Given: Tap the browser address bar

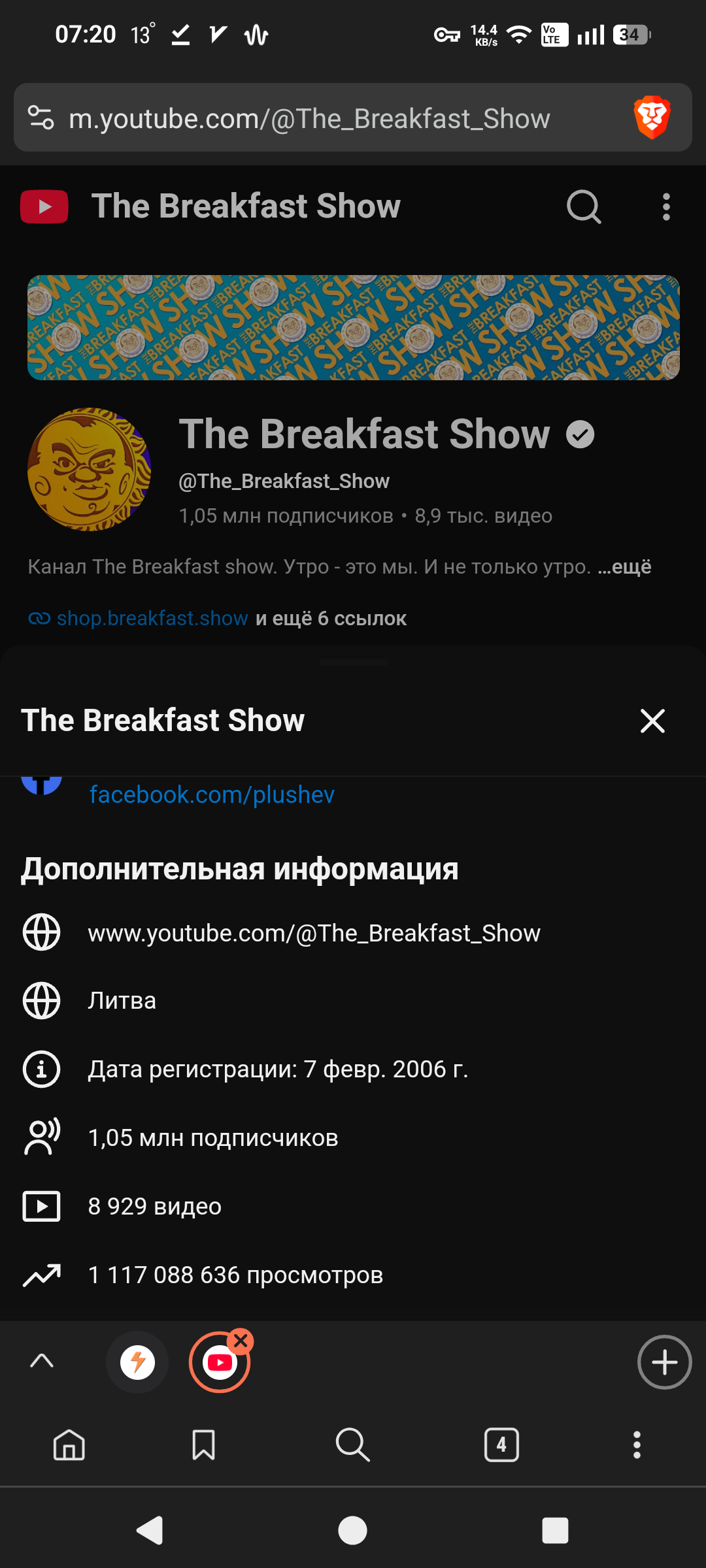Looking at the screenshot, I should coord(353,118).
